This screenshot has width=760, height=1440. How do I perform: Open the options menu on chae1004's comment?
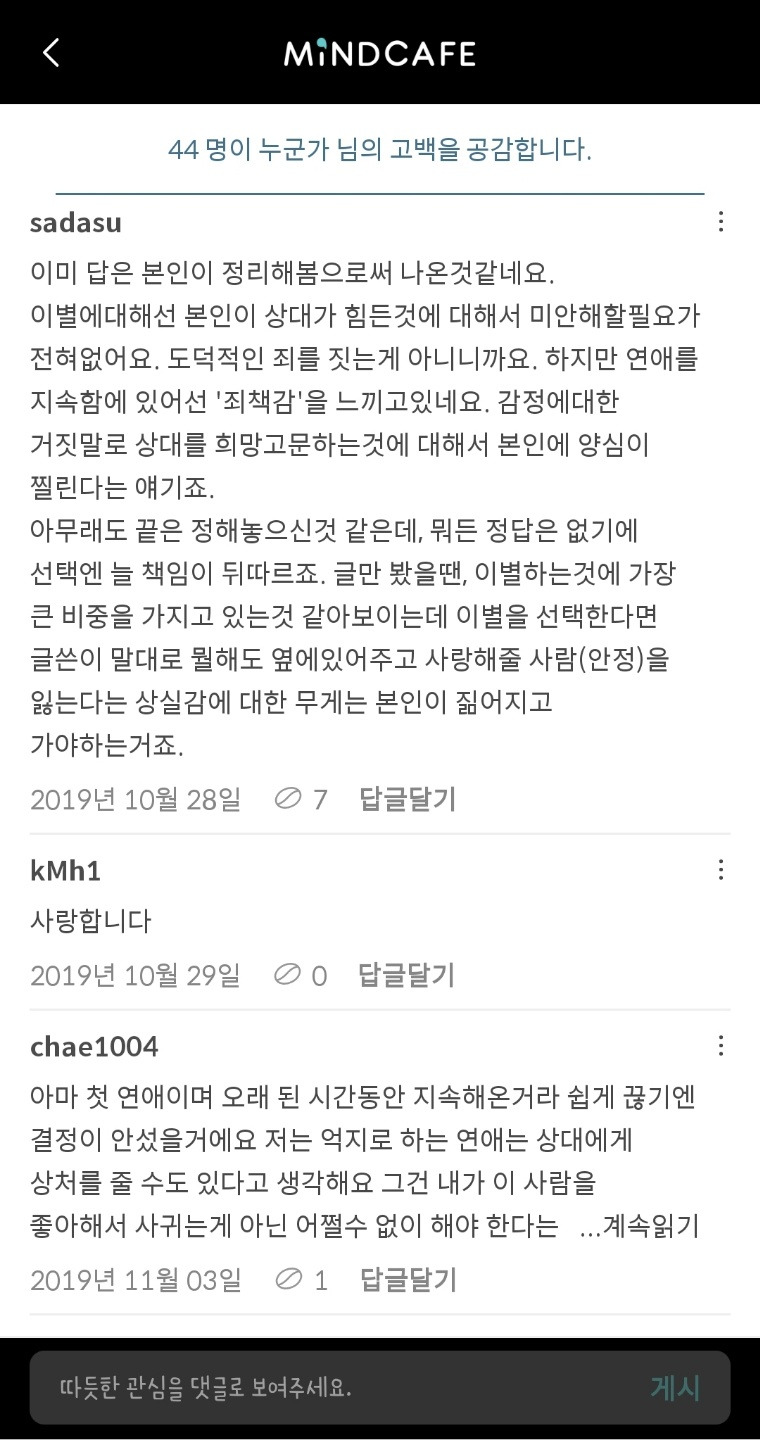[722, 1046]
